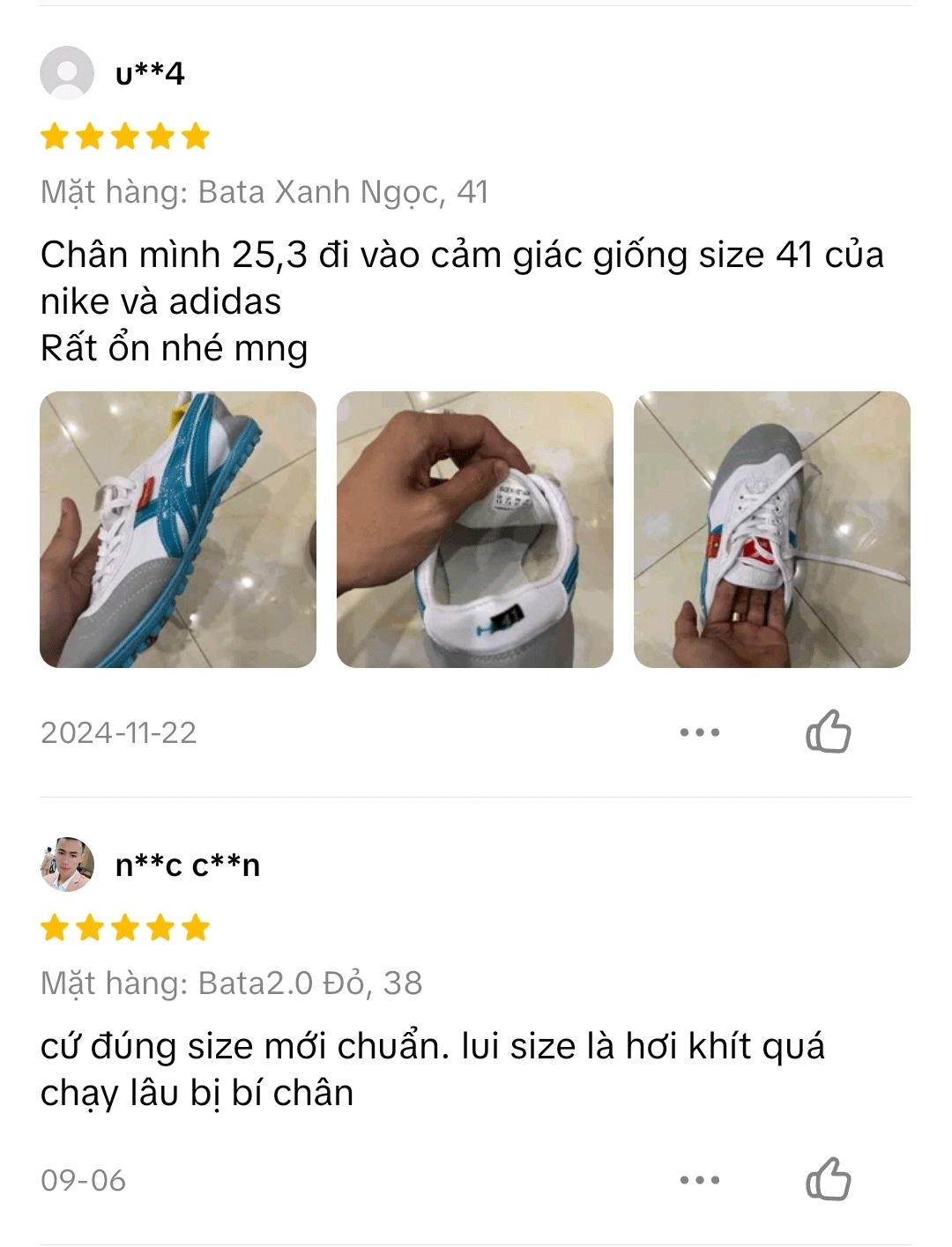This screenshot has height=1247, width=952.
Task: Open more options on n**c c**n's review
Action: 700,1180
